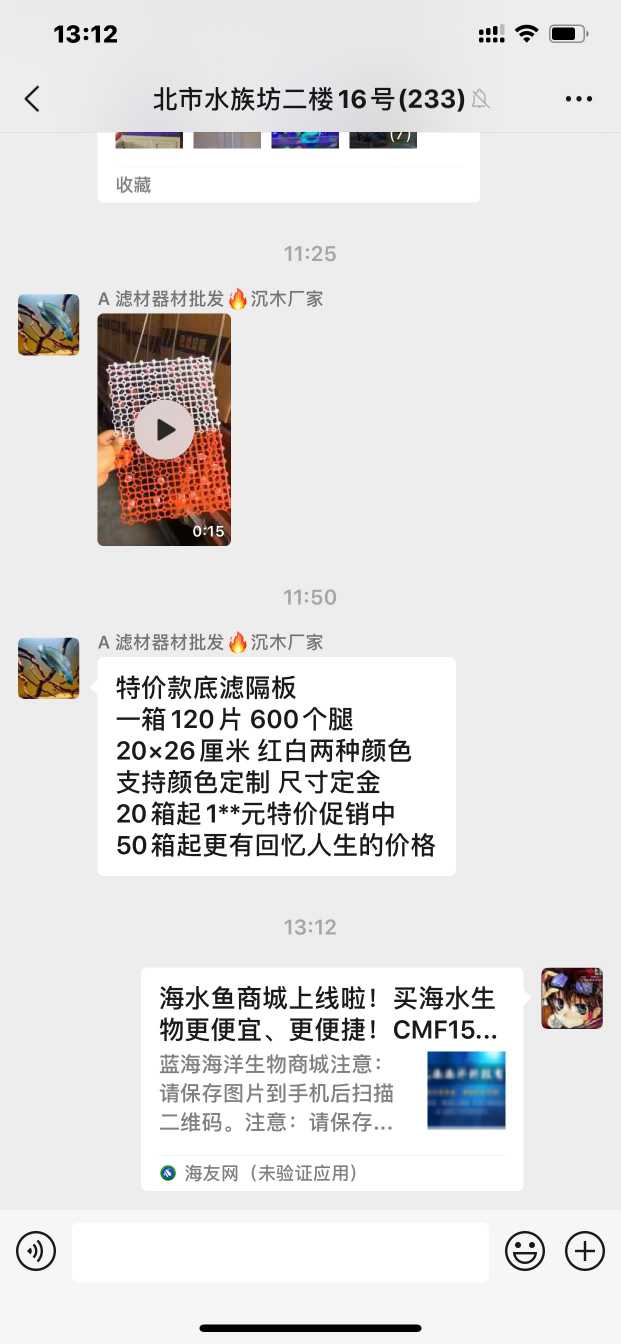This screenshot has width=621, height=1344.
Task: Open the plus attachments menu
Action: pyautogui.click(x=585, y=1251)
